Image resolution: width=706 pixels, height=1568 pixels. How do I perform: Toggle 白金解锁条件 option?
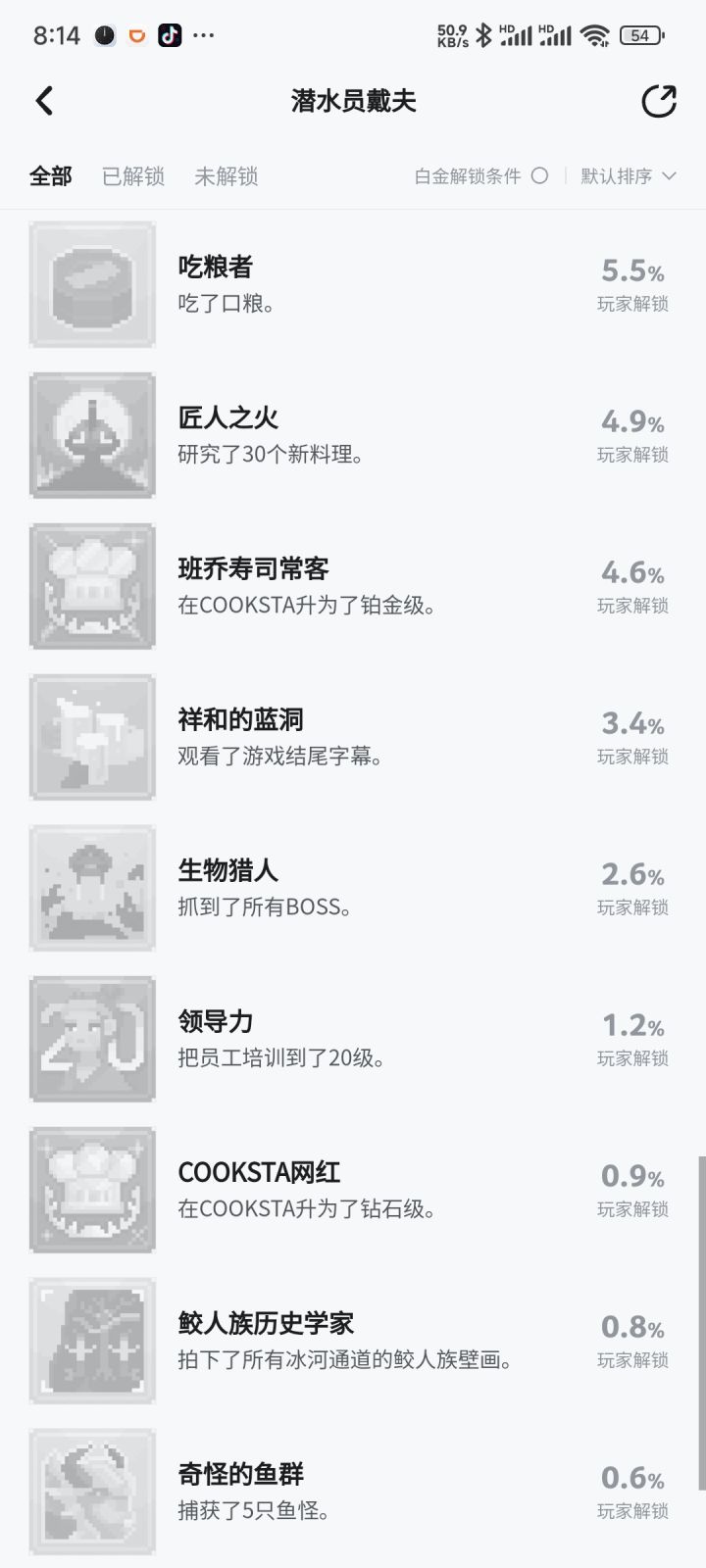point(481,176)
